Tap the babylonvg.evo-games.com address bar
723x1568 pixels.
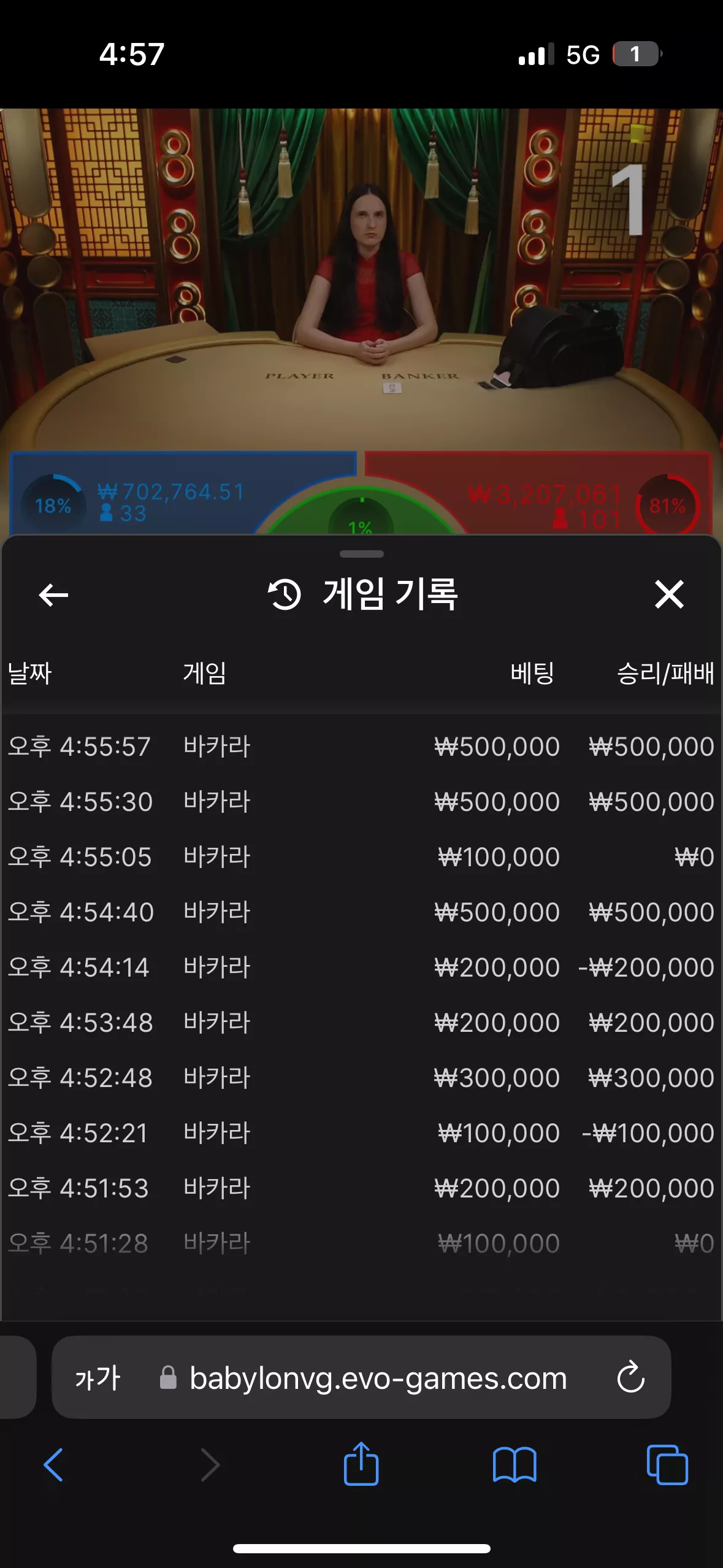pyautogui.click(x=361, y=1377)
